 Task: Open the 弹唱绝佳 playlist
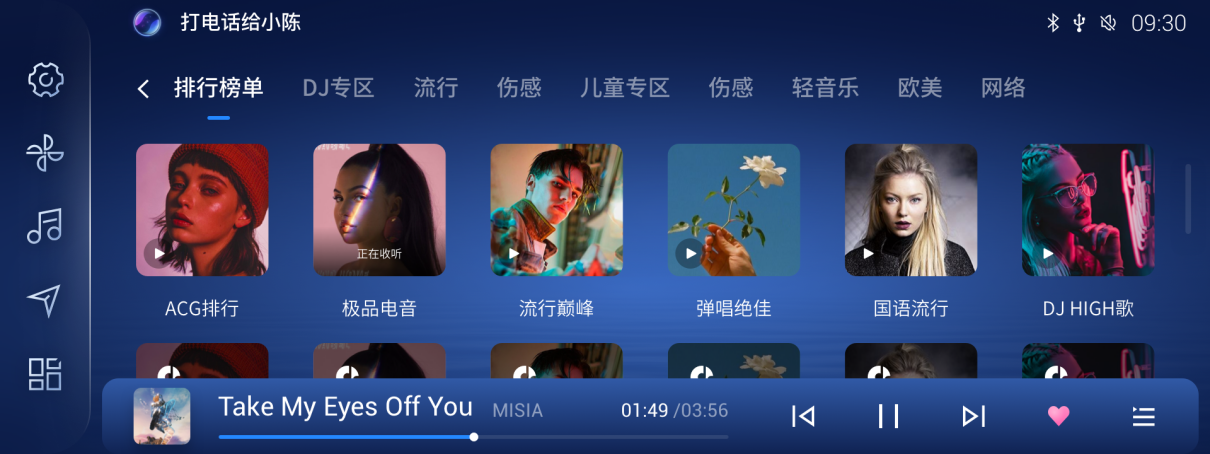[734, 210]
